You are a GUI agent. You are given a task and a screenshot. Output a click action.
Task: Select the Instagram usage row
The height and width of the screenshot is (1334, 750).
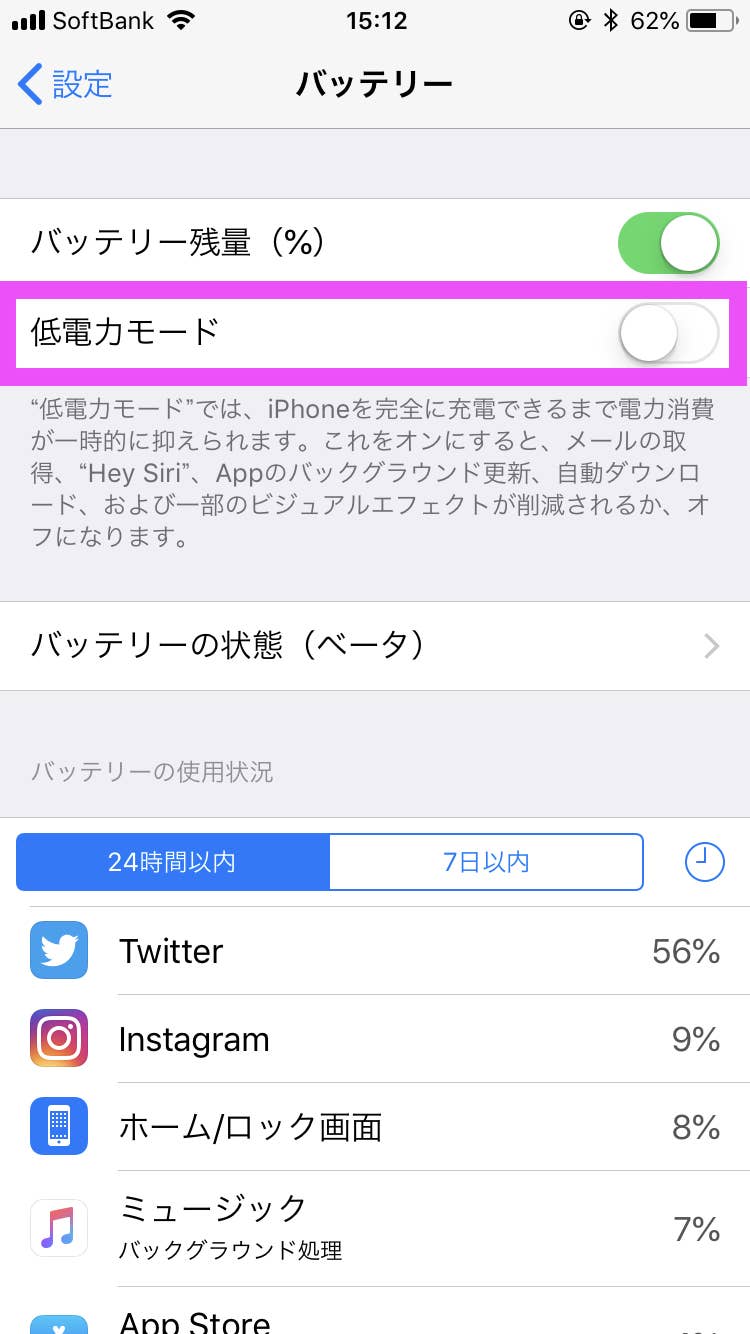click(375, 1039)
